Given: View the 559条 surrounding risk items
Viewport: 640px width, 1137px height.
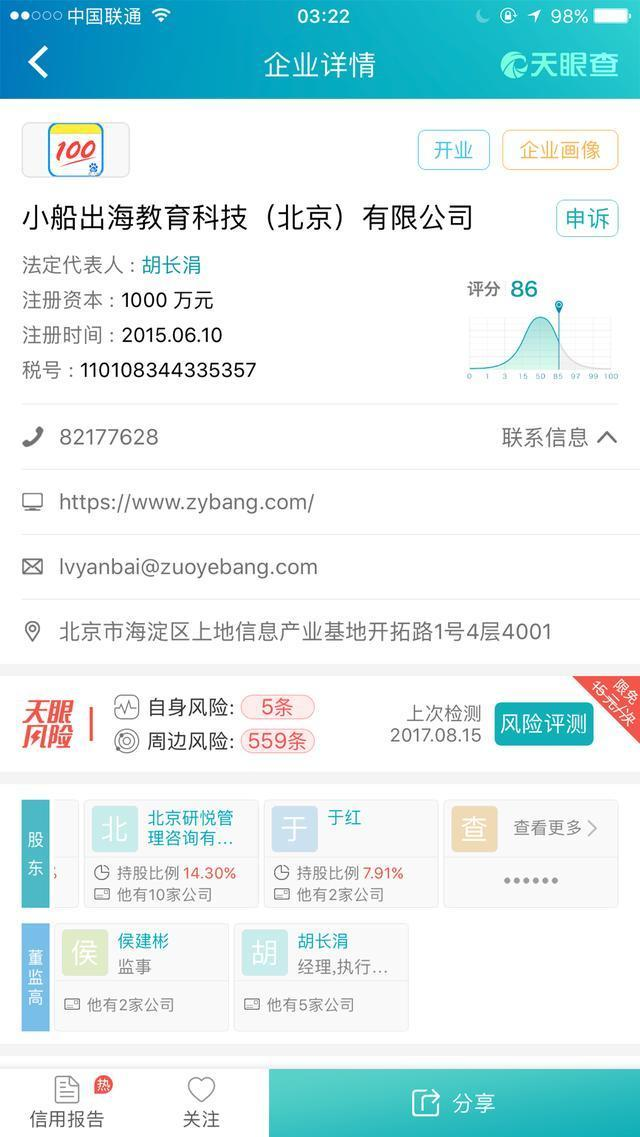Looking at the screenshot, I should (277, 741).
